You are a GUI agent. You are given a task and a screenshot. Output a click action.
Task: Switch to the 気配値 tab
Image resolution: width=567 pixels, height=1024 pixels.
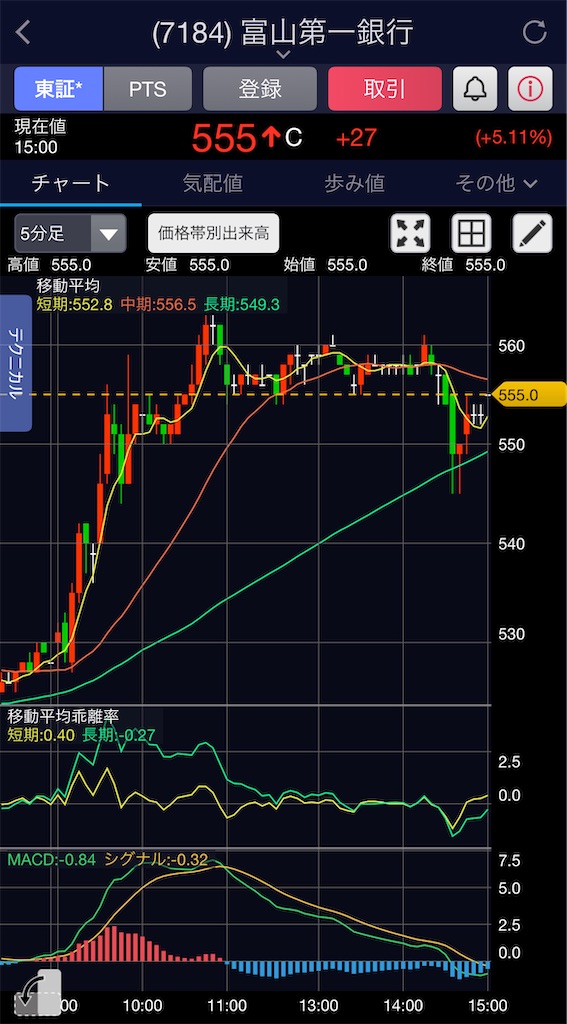click(x=213, y=184)
